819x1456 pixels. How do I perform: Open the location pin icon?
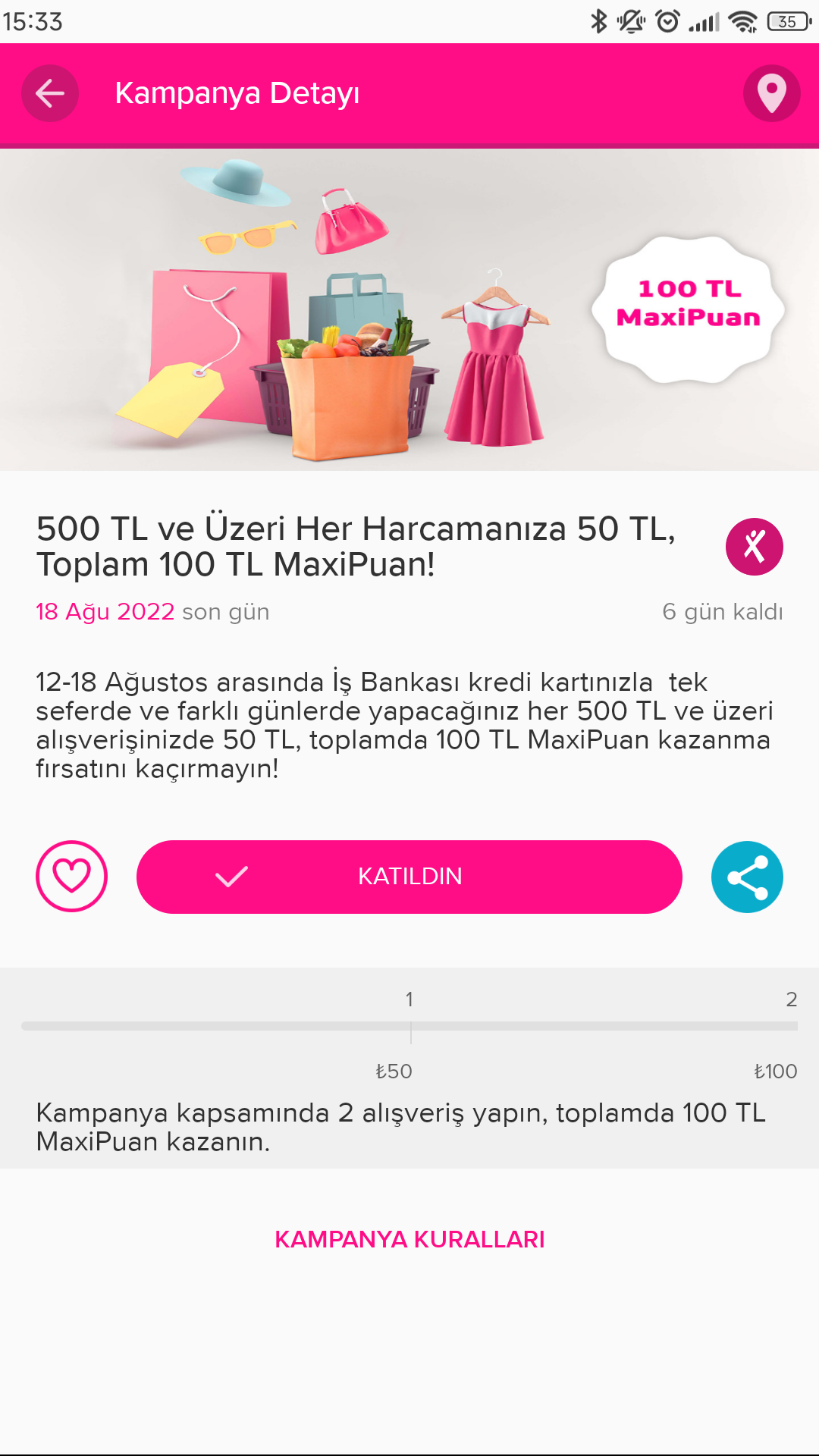tap(772, 93)
